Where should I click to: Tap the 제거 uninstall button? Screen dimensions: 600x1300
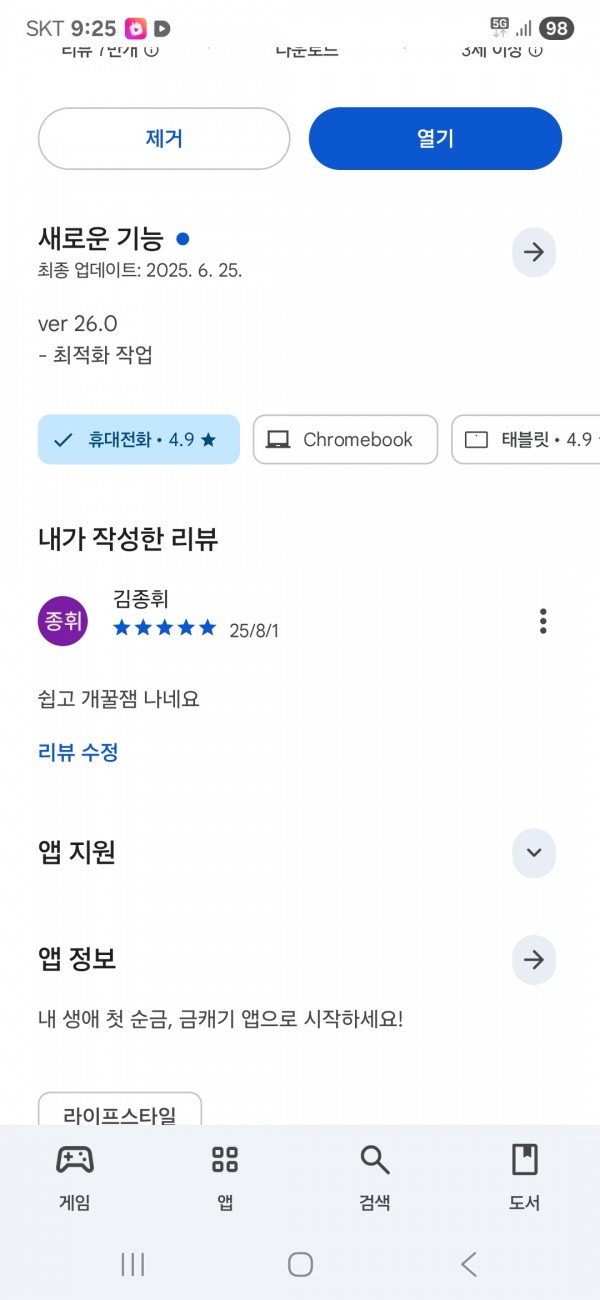(164, 139)
